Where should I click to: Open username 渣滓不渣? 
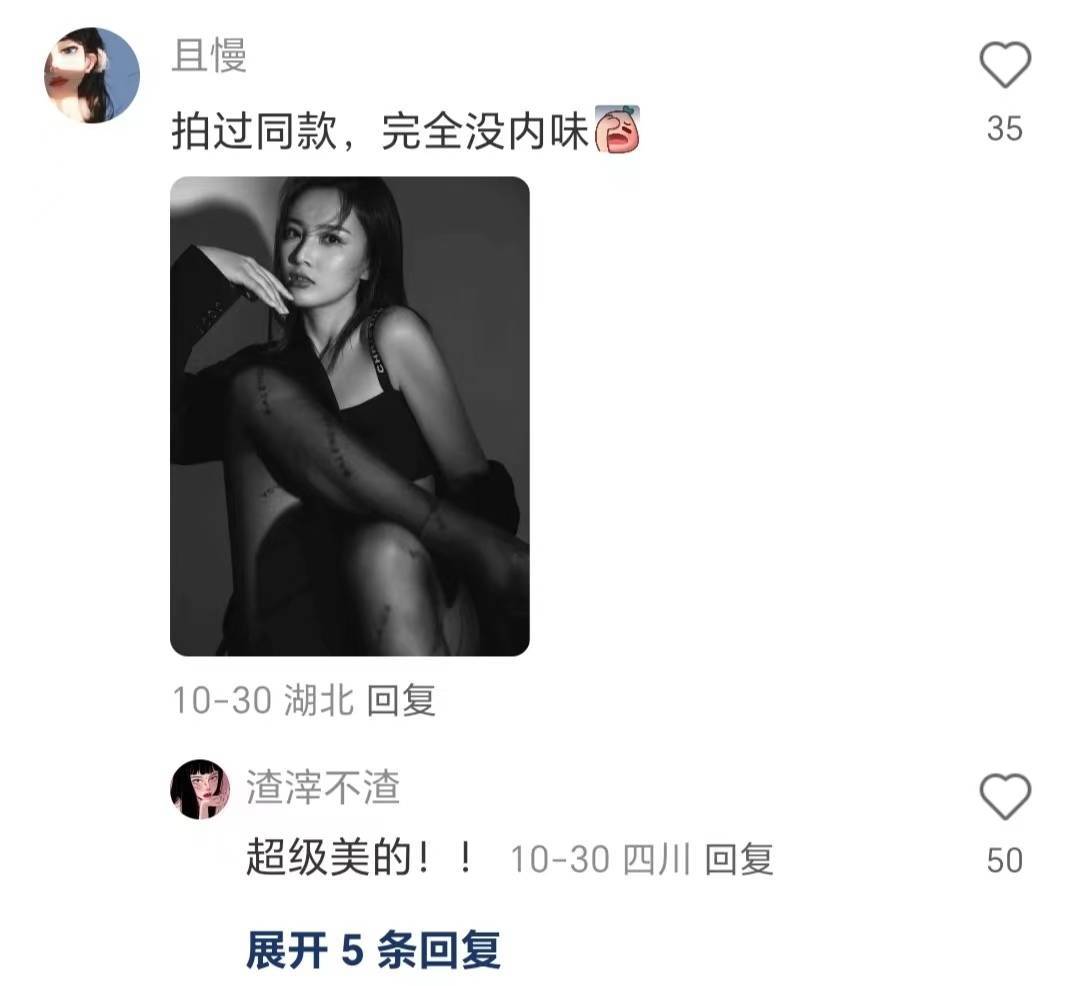pos(323,788)
